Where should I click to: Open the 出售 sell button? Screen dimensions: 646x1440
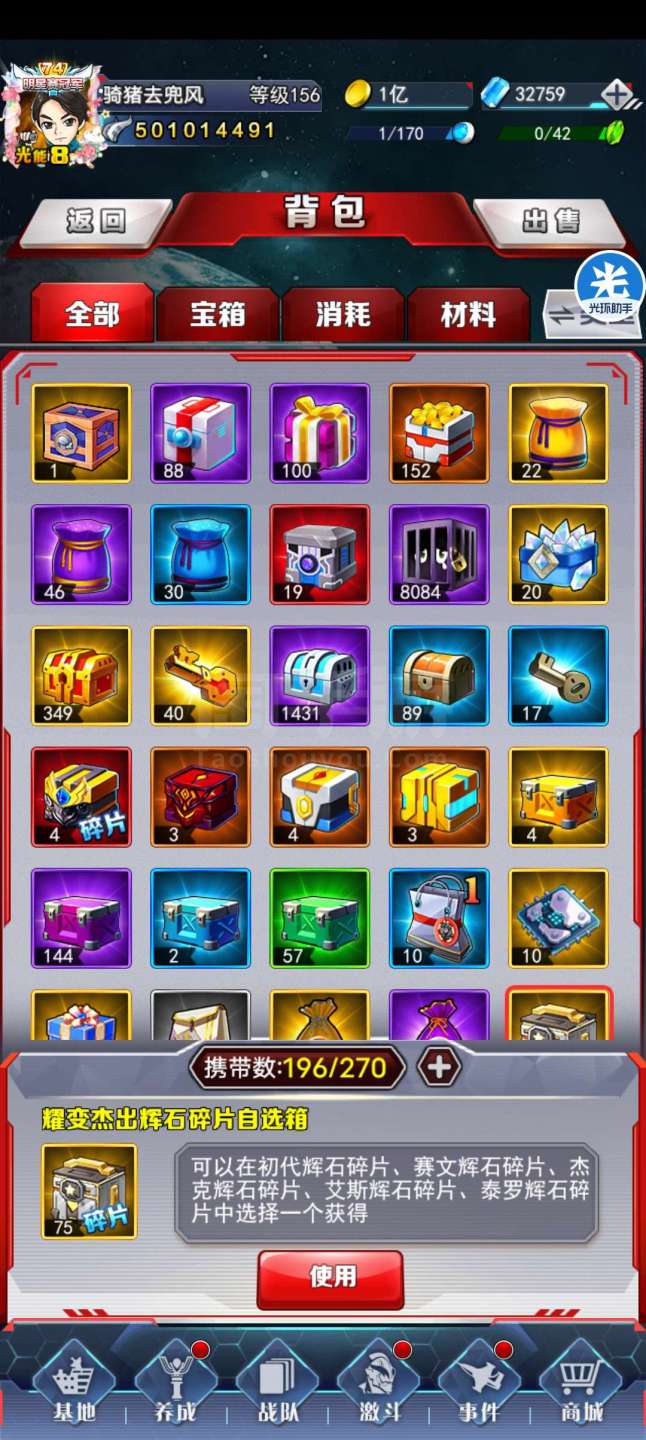point(550,221)
